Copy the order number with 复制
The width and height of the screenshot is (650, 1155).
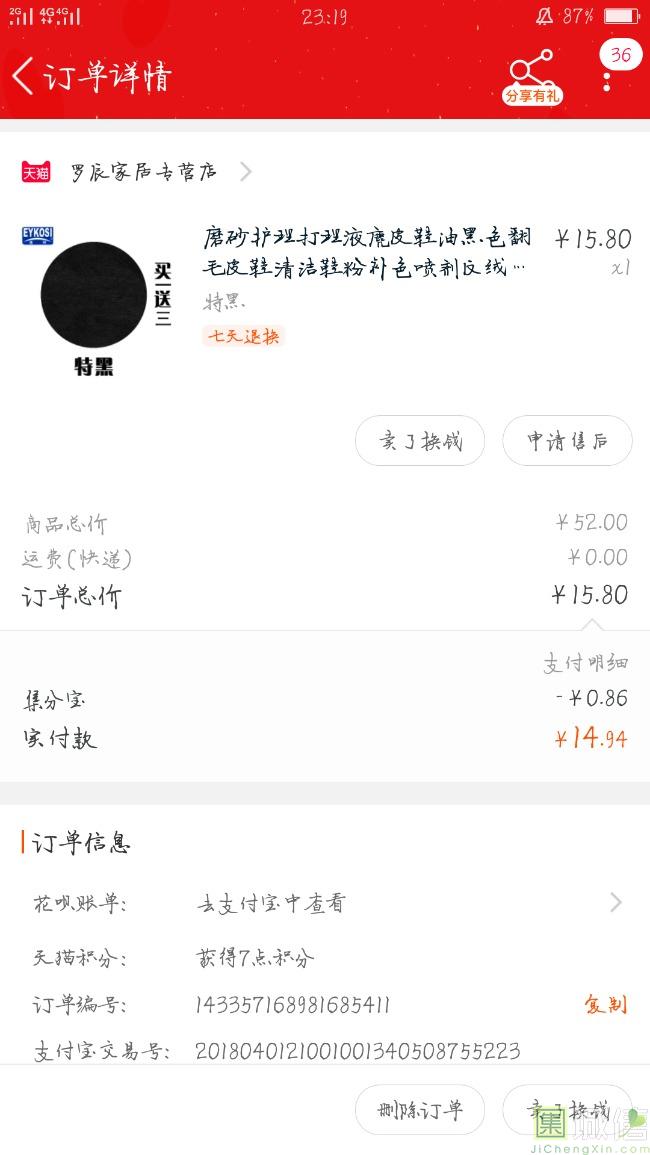(x=606, y=1004)
